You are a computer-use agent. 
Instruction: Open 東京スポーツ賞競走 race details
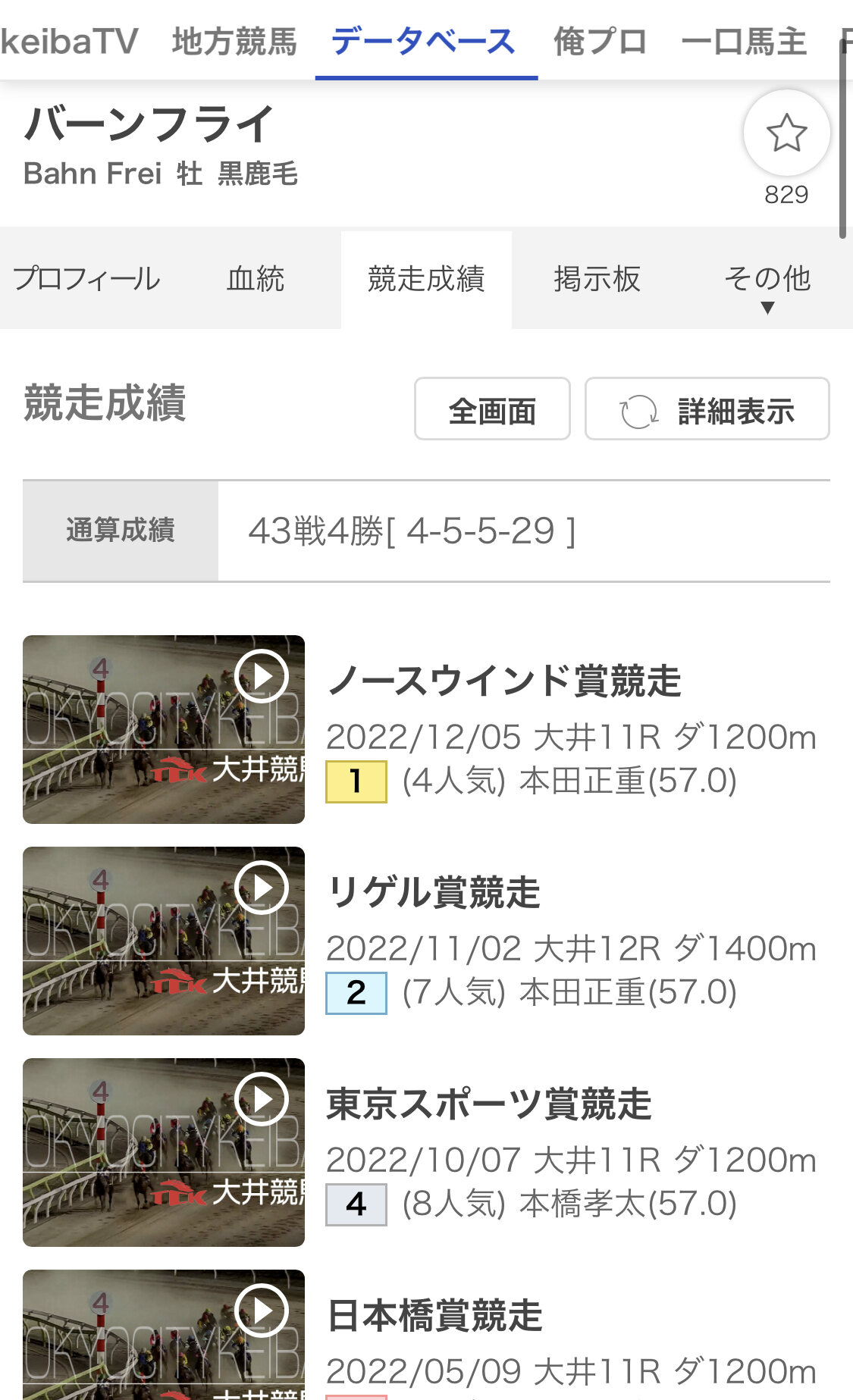pyautogui.click(x=489, y=1103)
